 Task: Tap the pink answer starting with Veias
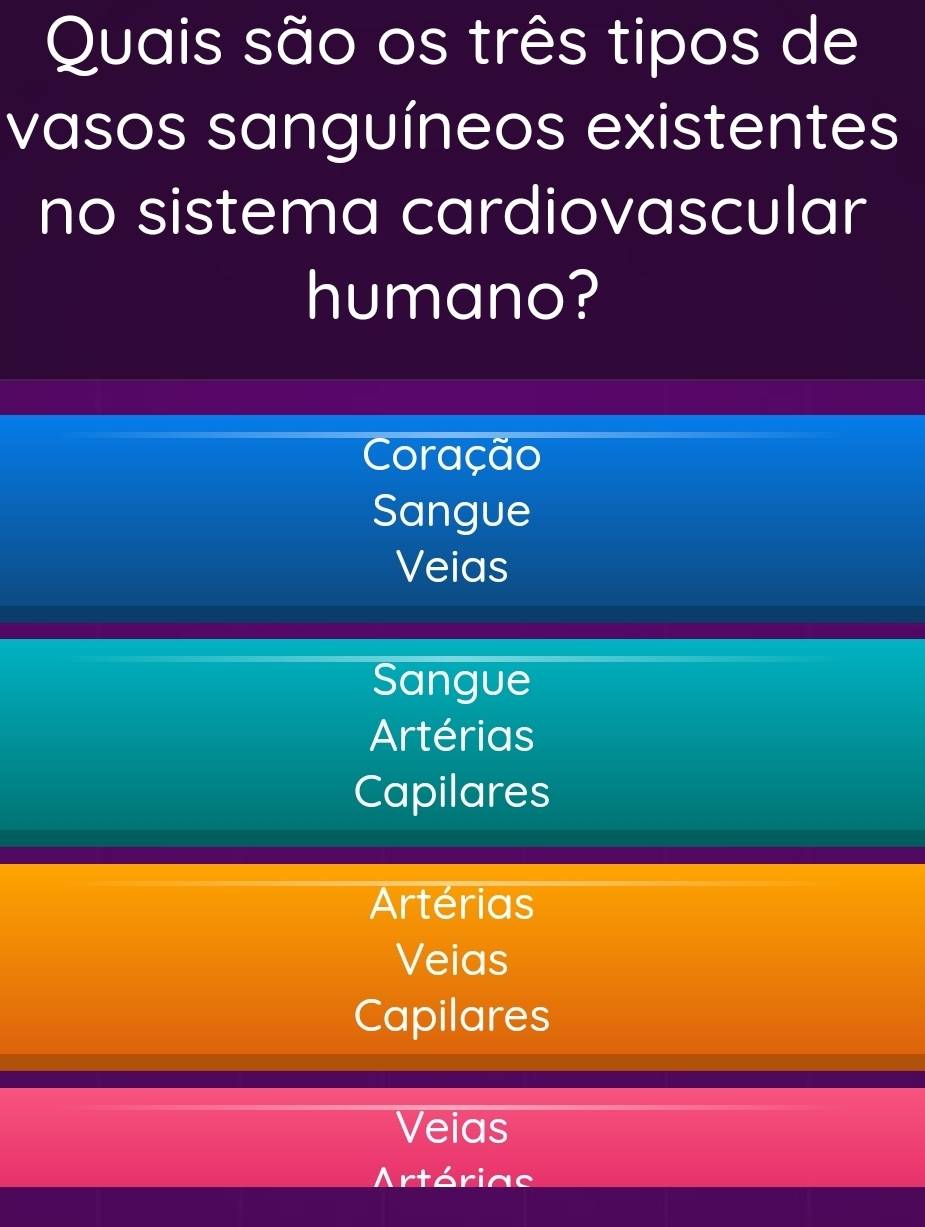tap(462, 1136)
